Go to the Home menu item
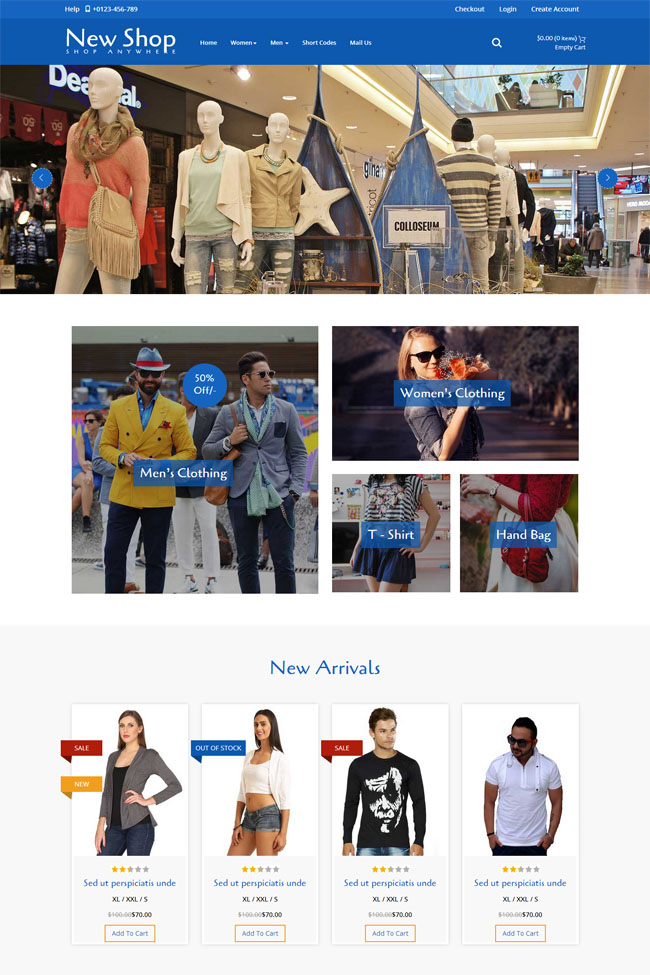The height and width of the screenshot is (975, 650). tap(208, 43)
